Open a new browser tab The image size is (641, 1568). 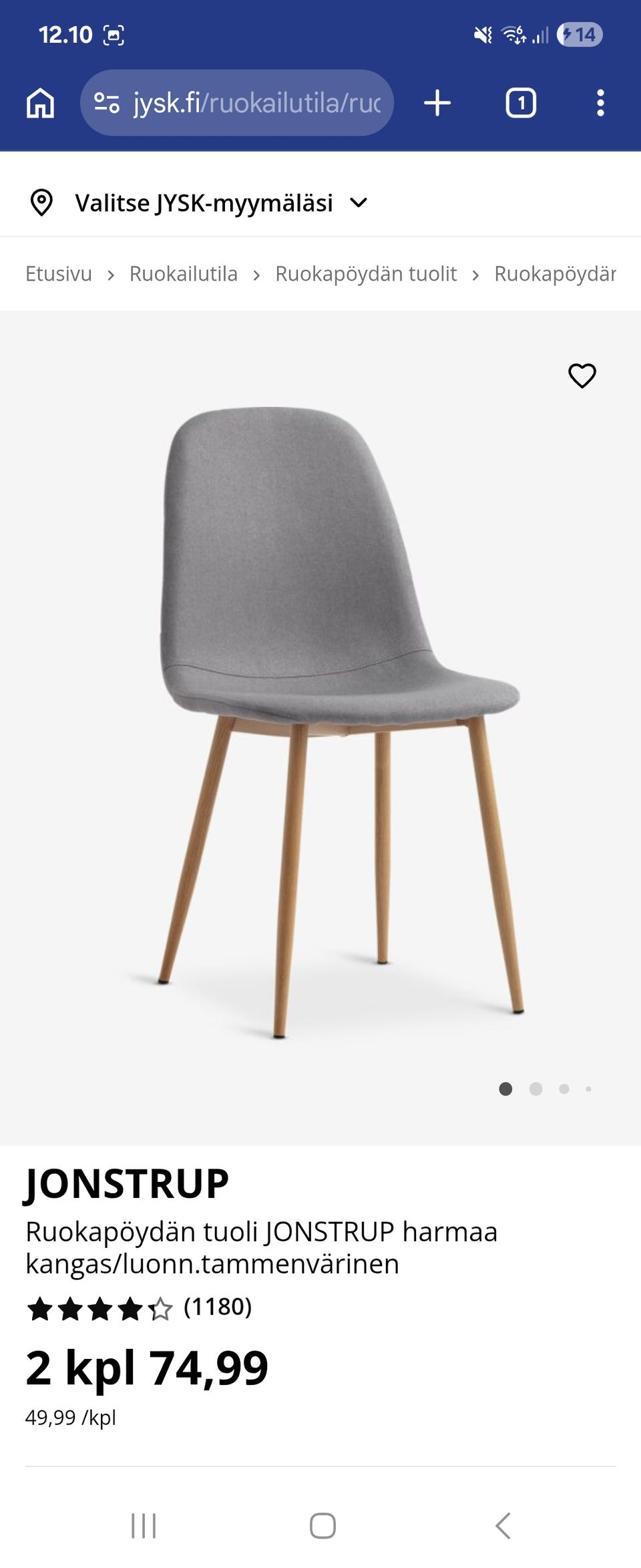point(437,104)
